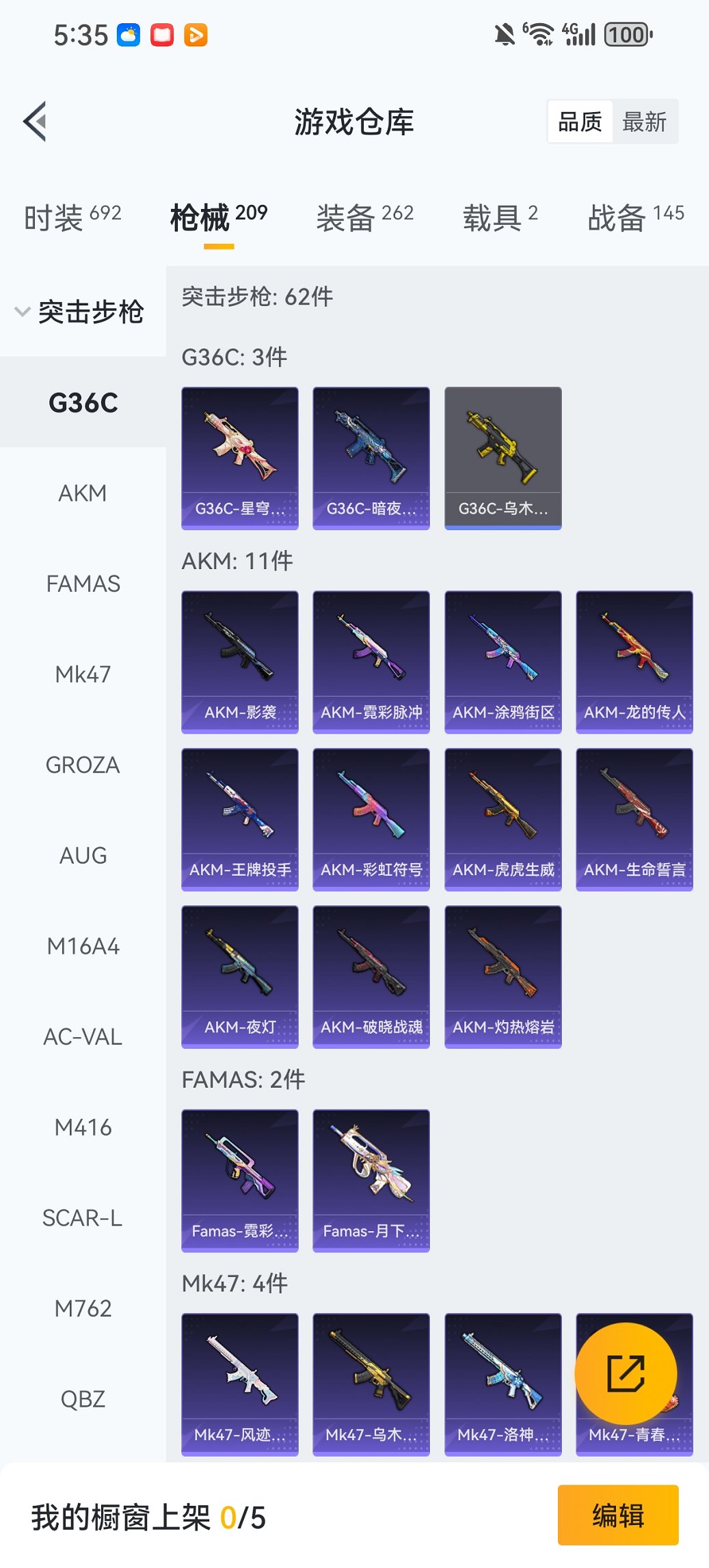Switch sorting to 最新
Viewport: 709px width, 1568px height.
(643, 122)
